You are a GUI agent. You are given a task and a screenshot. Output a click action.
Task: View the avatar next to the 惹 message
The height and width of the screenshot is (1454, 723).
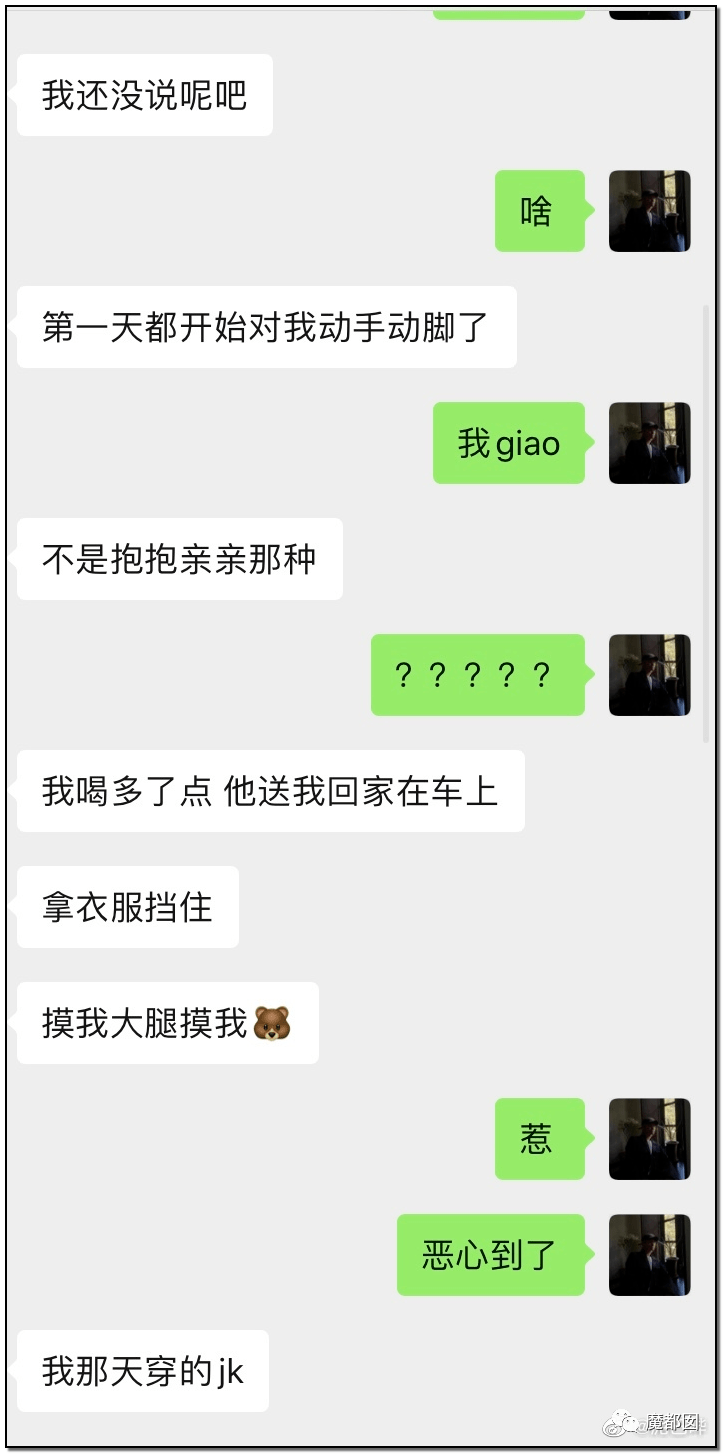click(649, 1139)
